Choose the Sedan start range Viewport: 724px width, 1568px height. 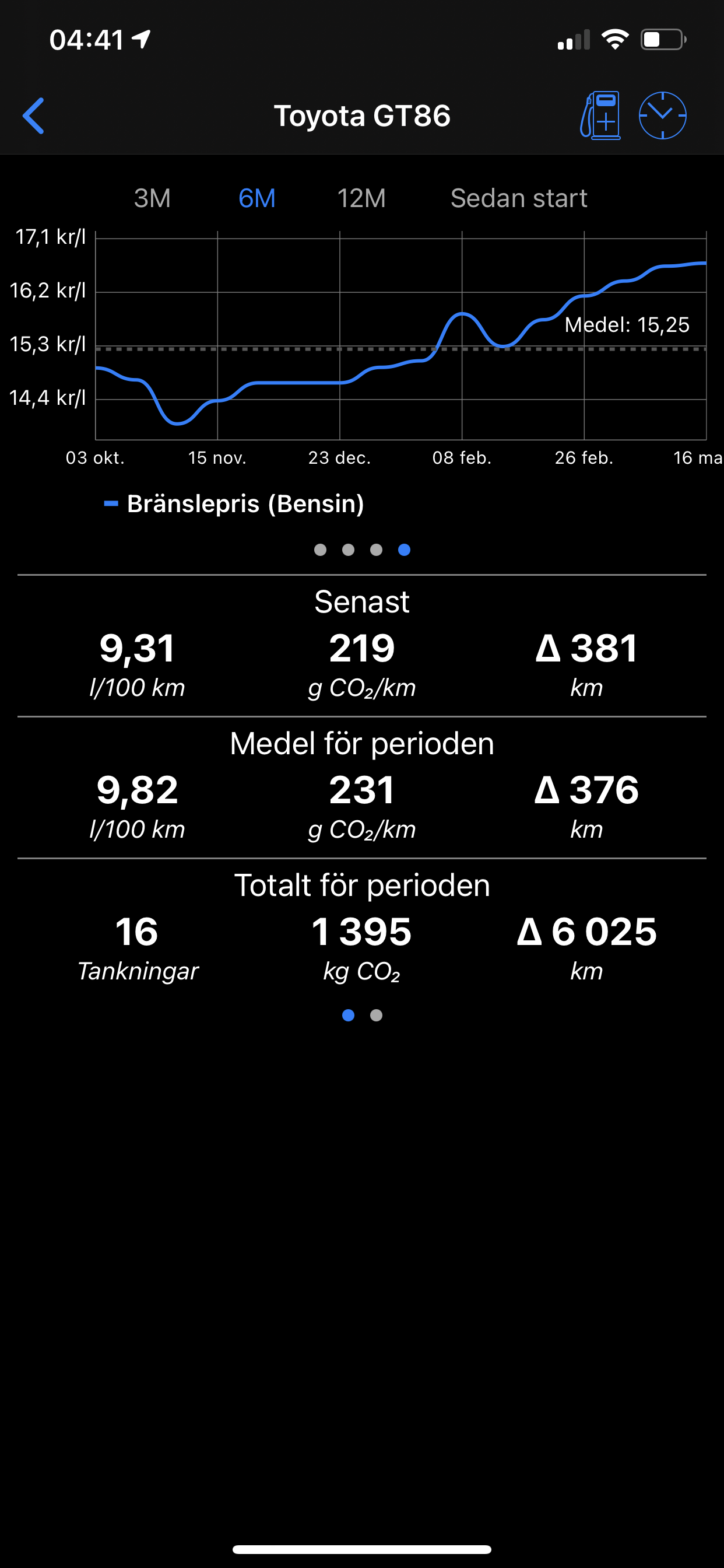coord(519,198)
